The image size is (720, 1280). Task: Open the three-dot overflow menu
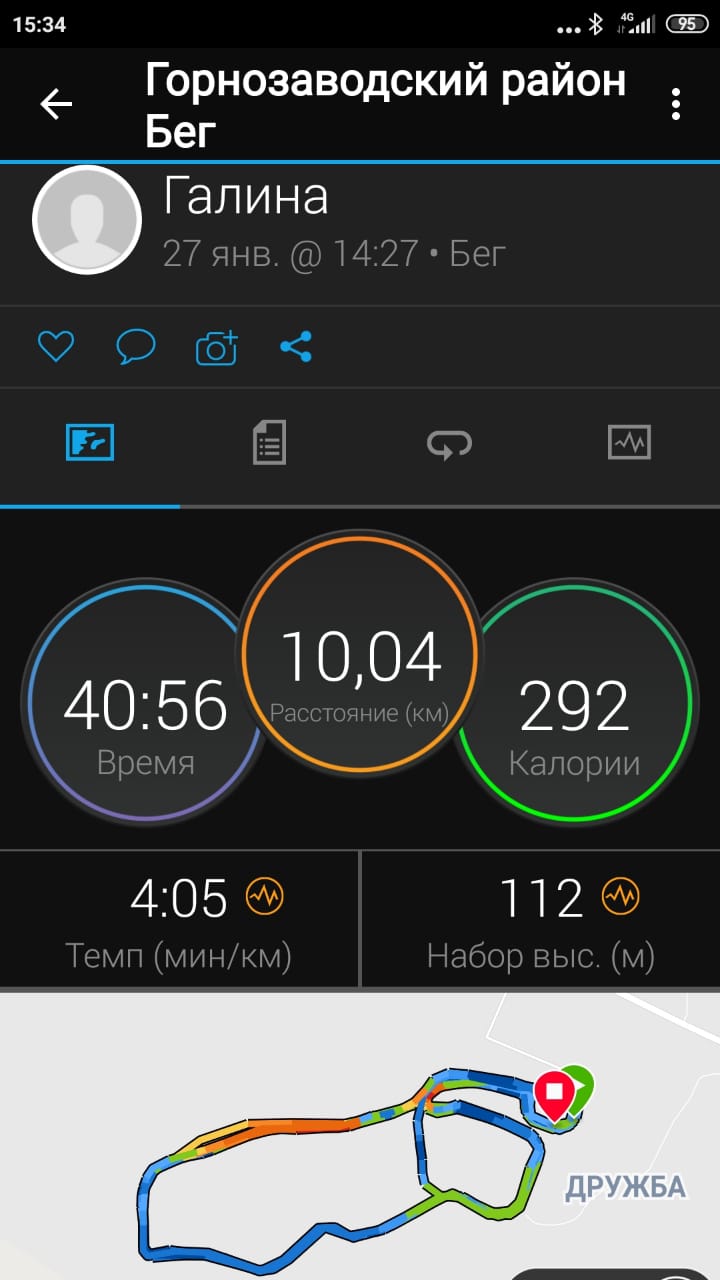point(677,104)
